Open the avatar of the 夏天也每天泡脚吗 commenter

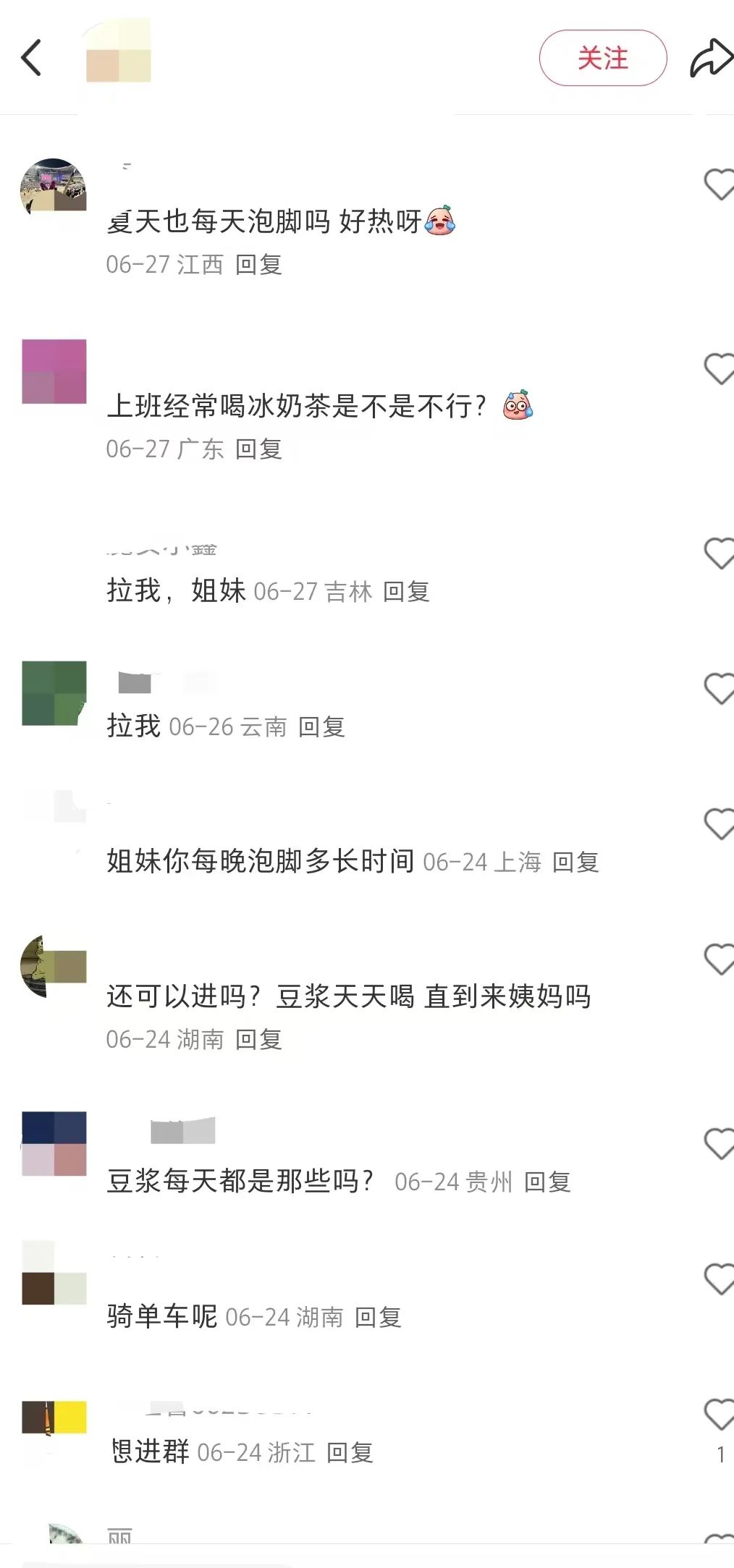(54, 190)
